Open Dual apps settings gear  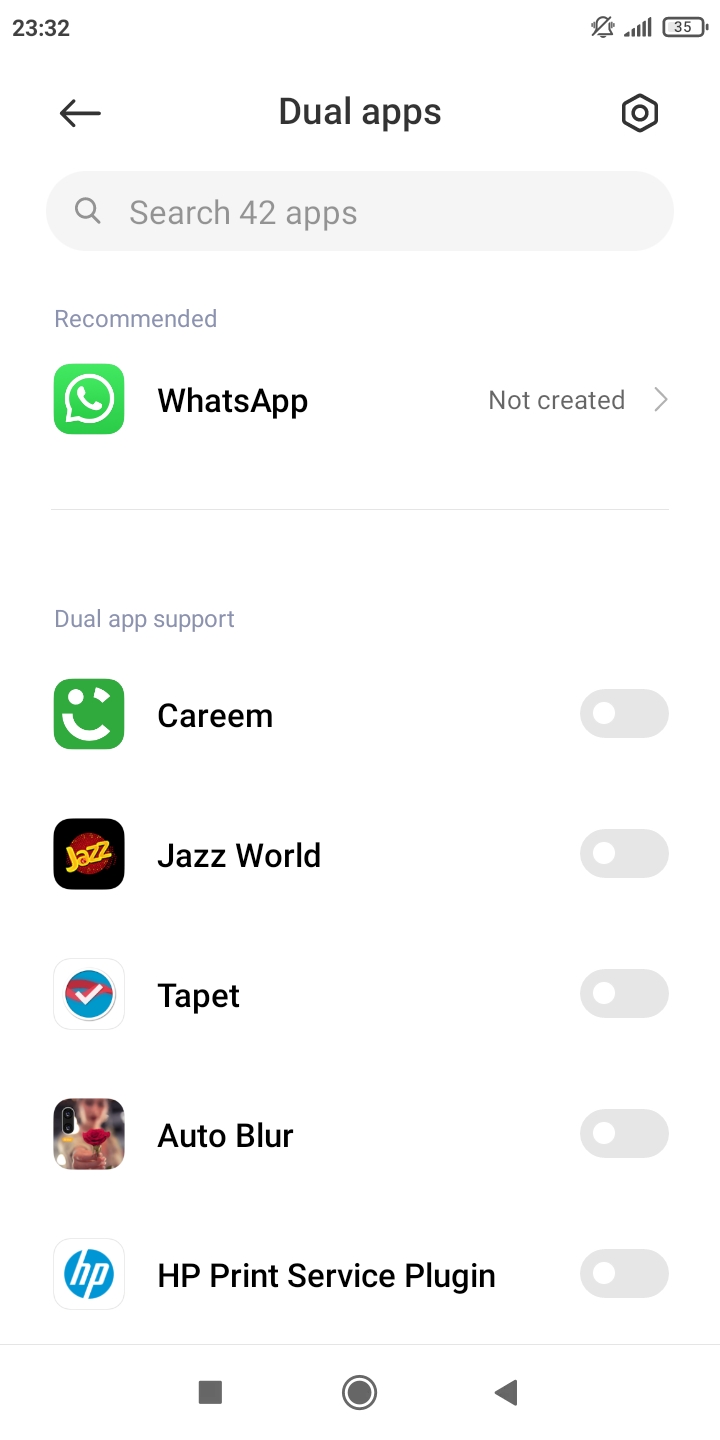639,113
